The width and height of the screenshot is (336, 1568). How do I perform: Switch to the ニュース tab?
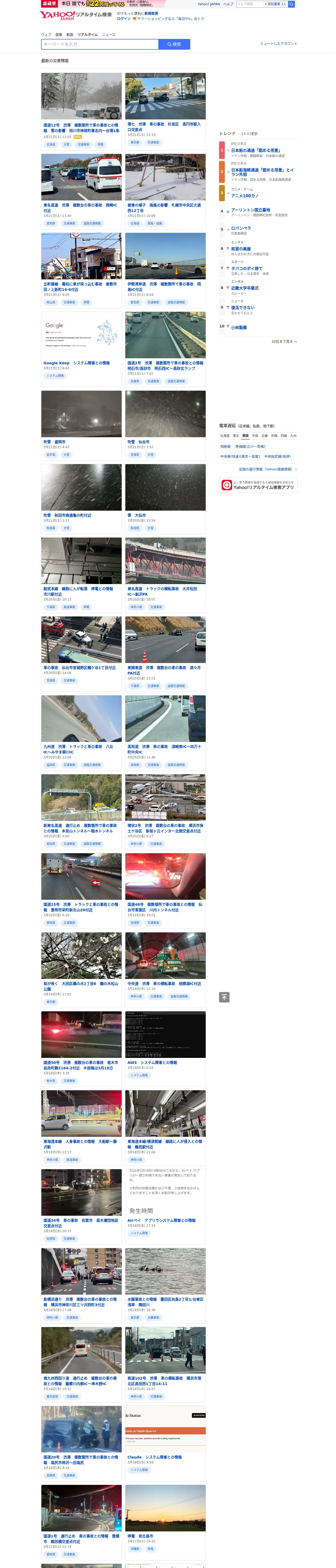109,35
